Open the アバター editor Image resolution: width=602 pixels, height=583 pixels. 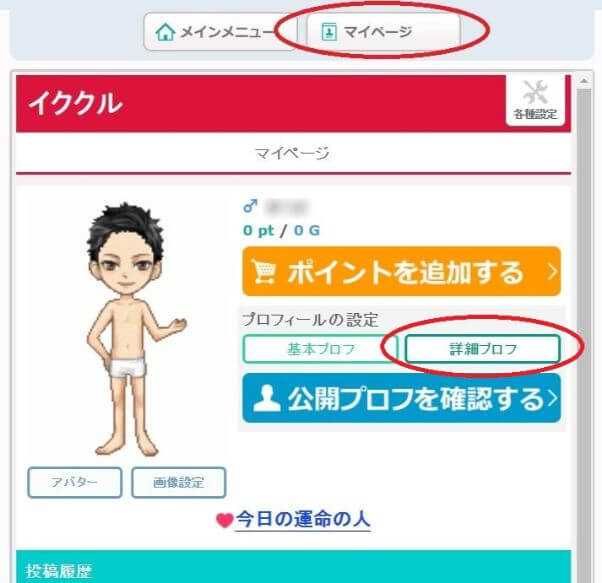point(75,482)
